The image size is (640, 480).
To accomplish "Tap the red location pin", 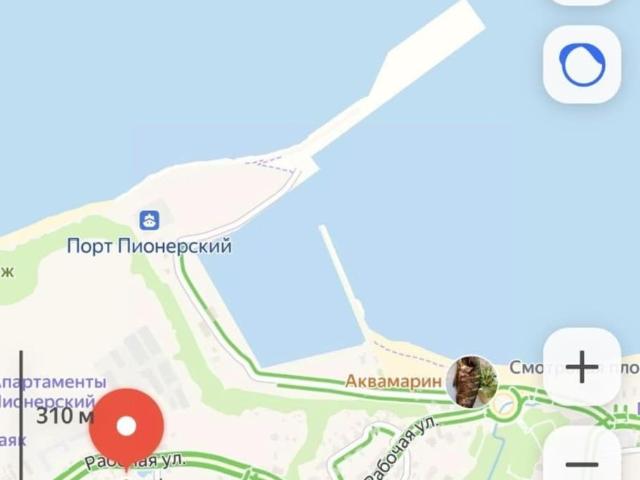I will (126, 427).
